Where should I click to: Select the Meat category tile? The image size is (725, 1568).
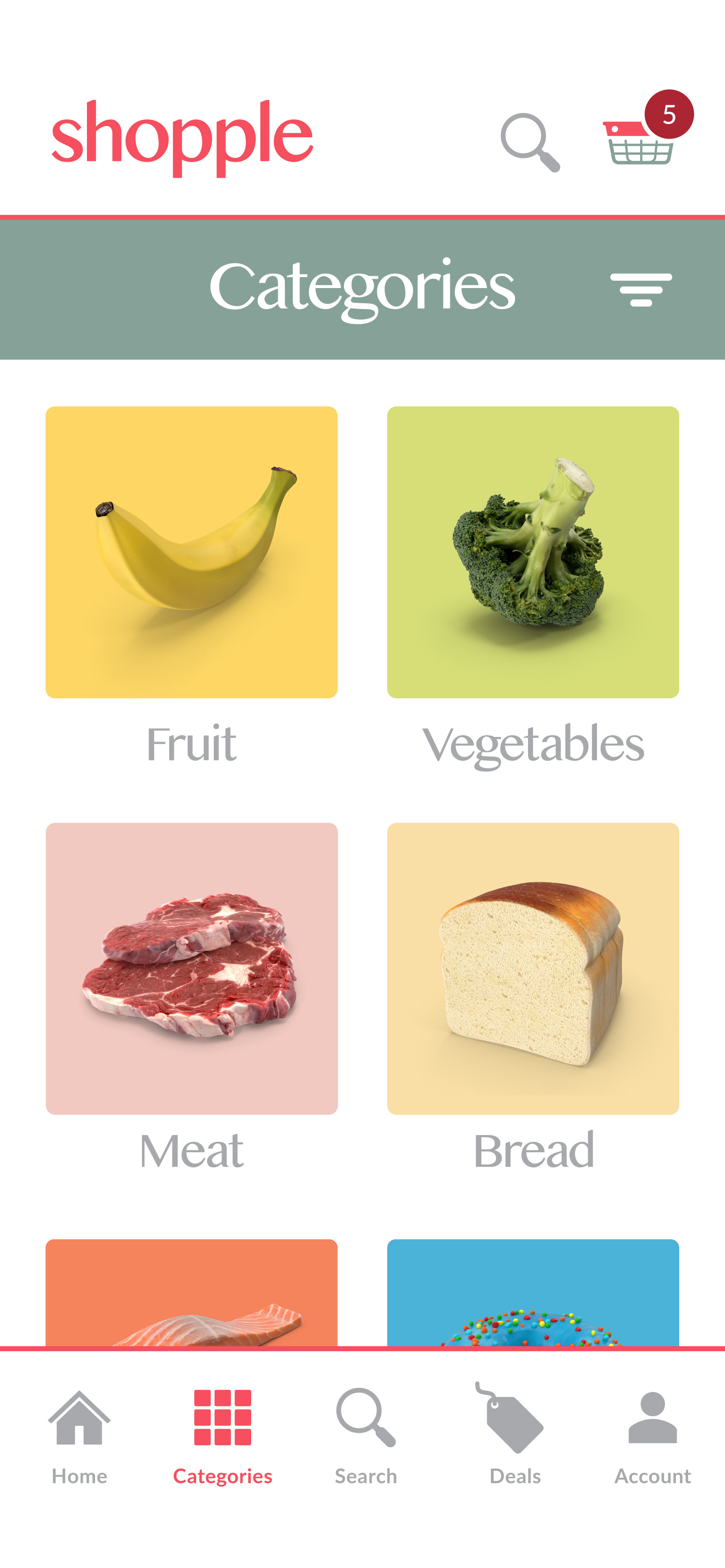coord(191,968)
